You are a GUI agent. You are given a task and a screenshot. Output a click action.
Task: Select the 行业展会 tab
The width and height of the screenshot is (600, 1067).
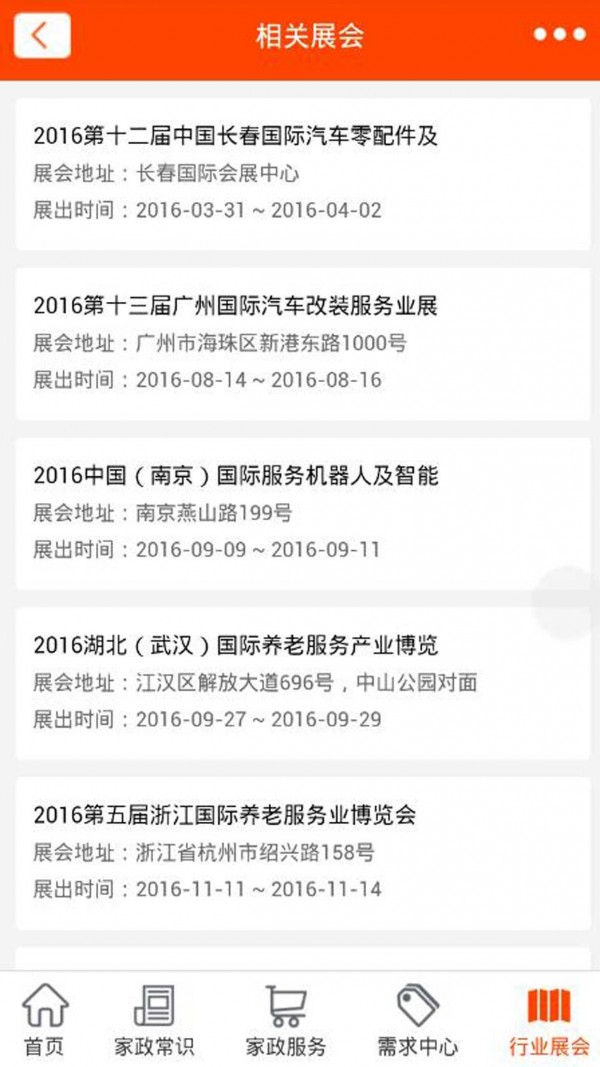coord(548,1020)
